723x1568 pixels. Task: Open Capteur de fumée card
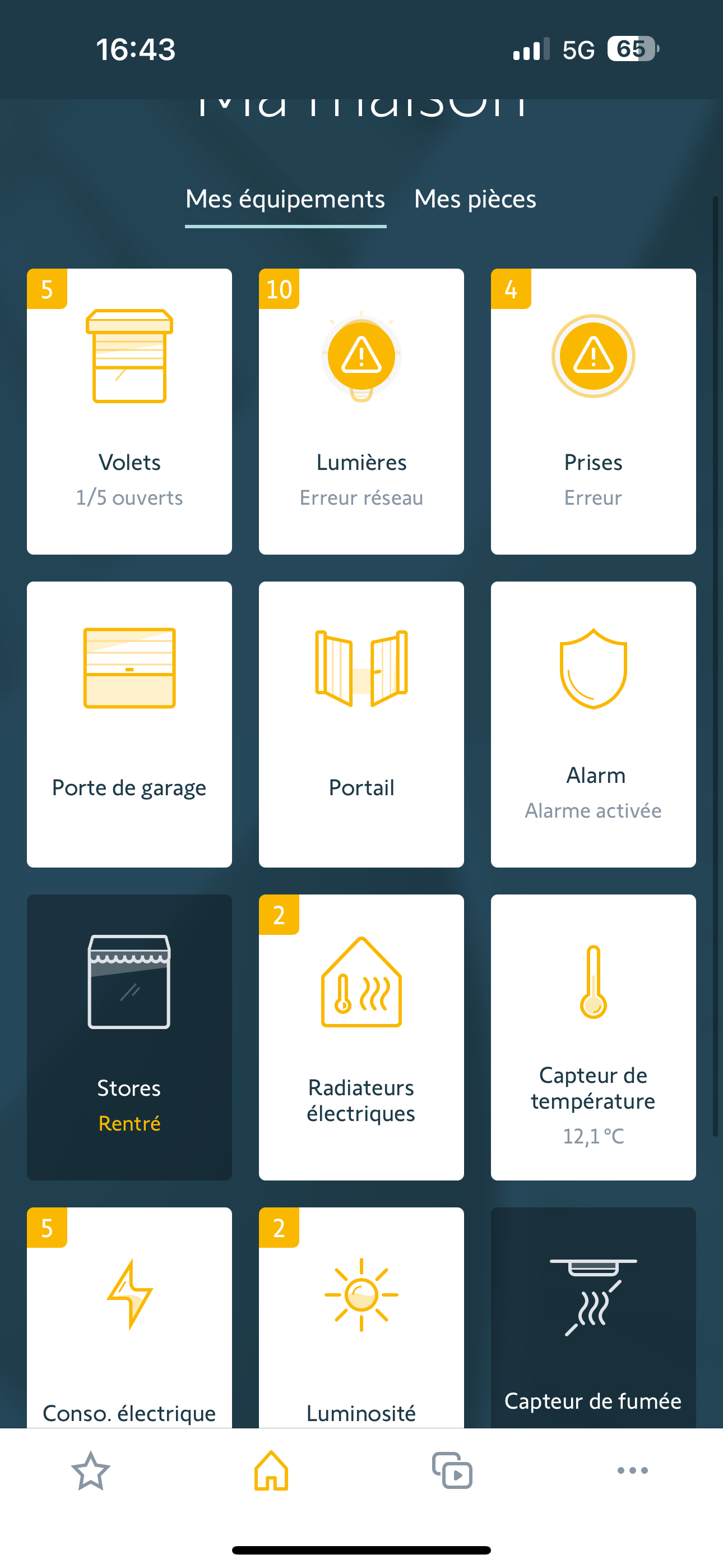[x=594, y=1317]
